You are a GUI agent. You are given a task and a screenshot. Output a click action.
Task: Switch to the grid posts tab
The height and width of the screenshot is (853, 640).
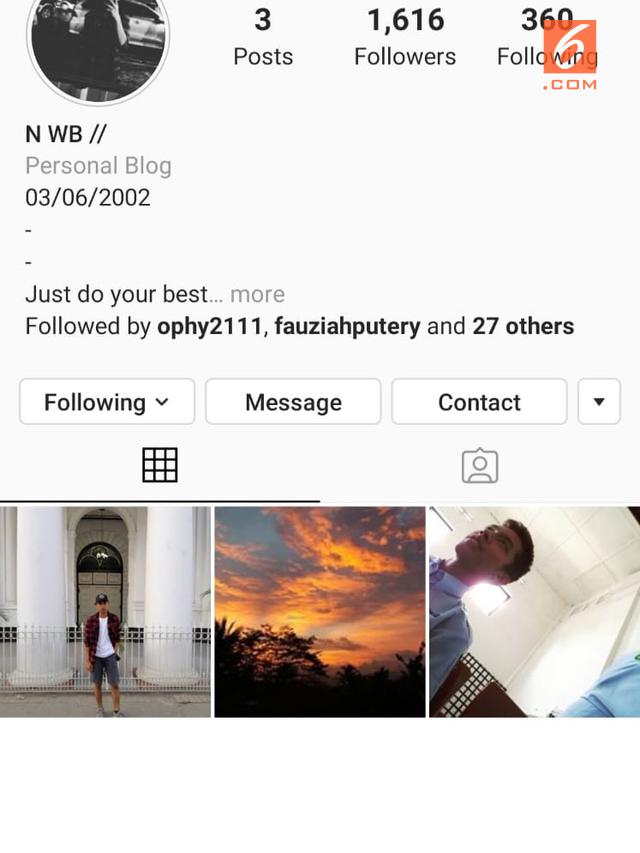(x=160, y=465)
